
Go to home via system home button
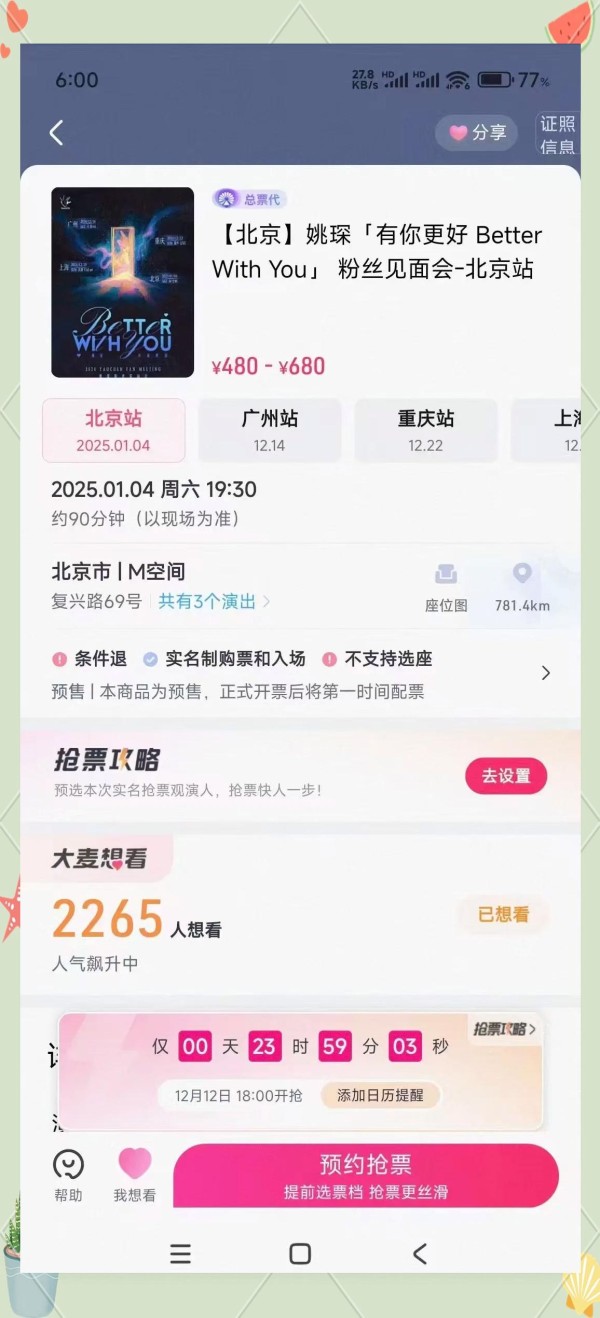[300, 1254]
